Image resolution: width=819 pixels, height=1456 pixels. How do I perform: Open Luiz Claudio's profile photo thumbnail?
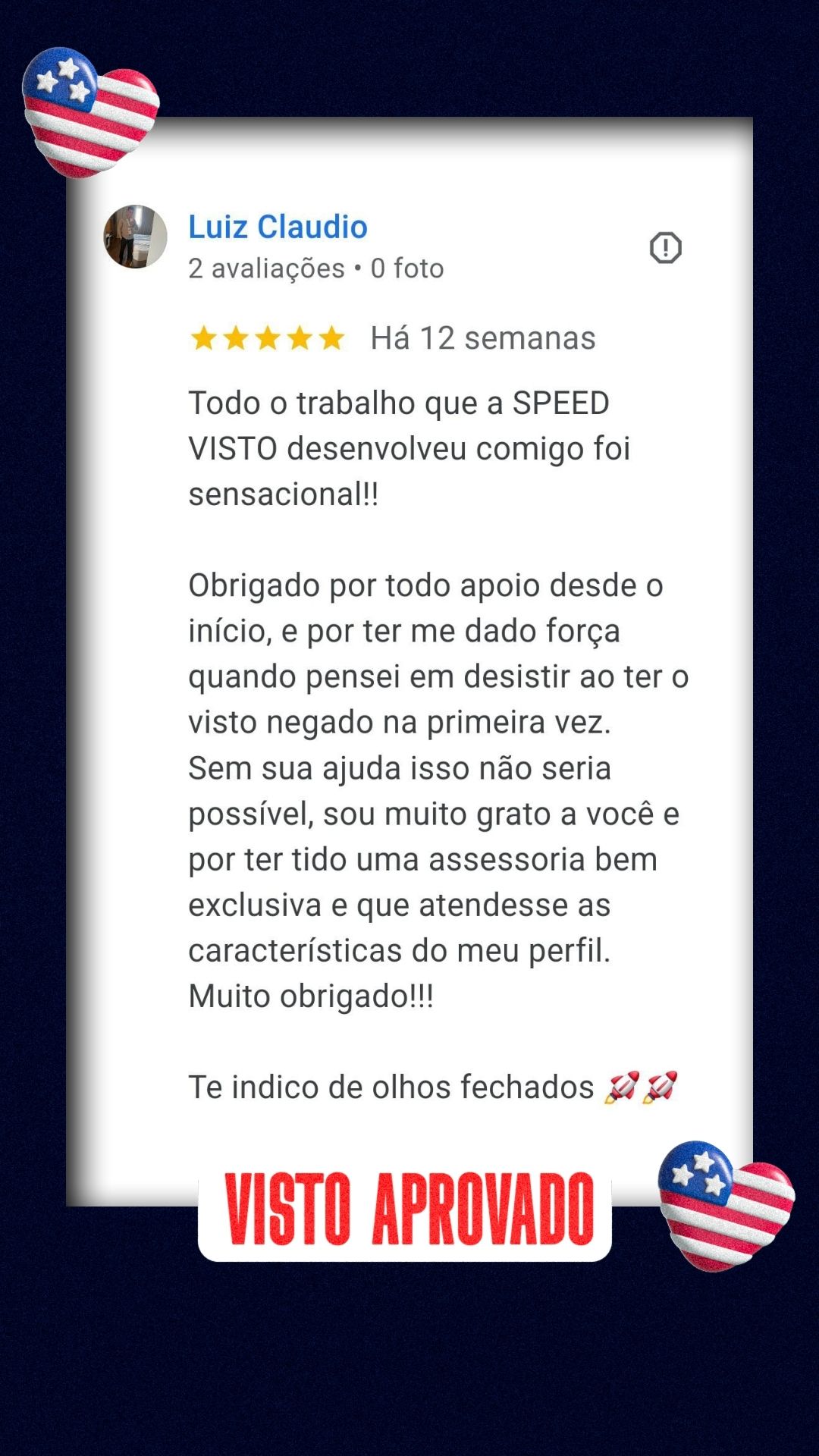(x=136, y=237)
